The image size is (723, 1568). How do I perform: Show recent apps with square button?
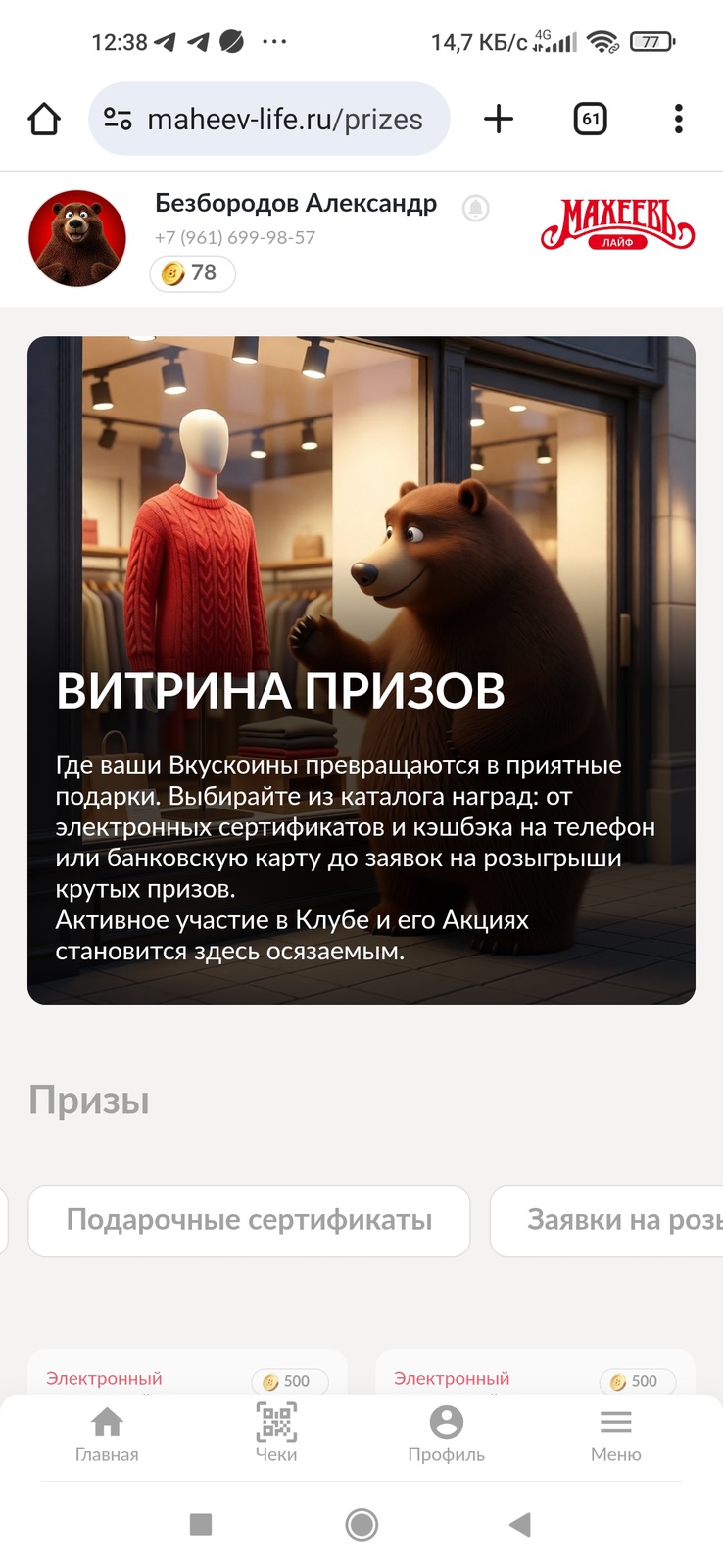coord(201,1524)
